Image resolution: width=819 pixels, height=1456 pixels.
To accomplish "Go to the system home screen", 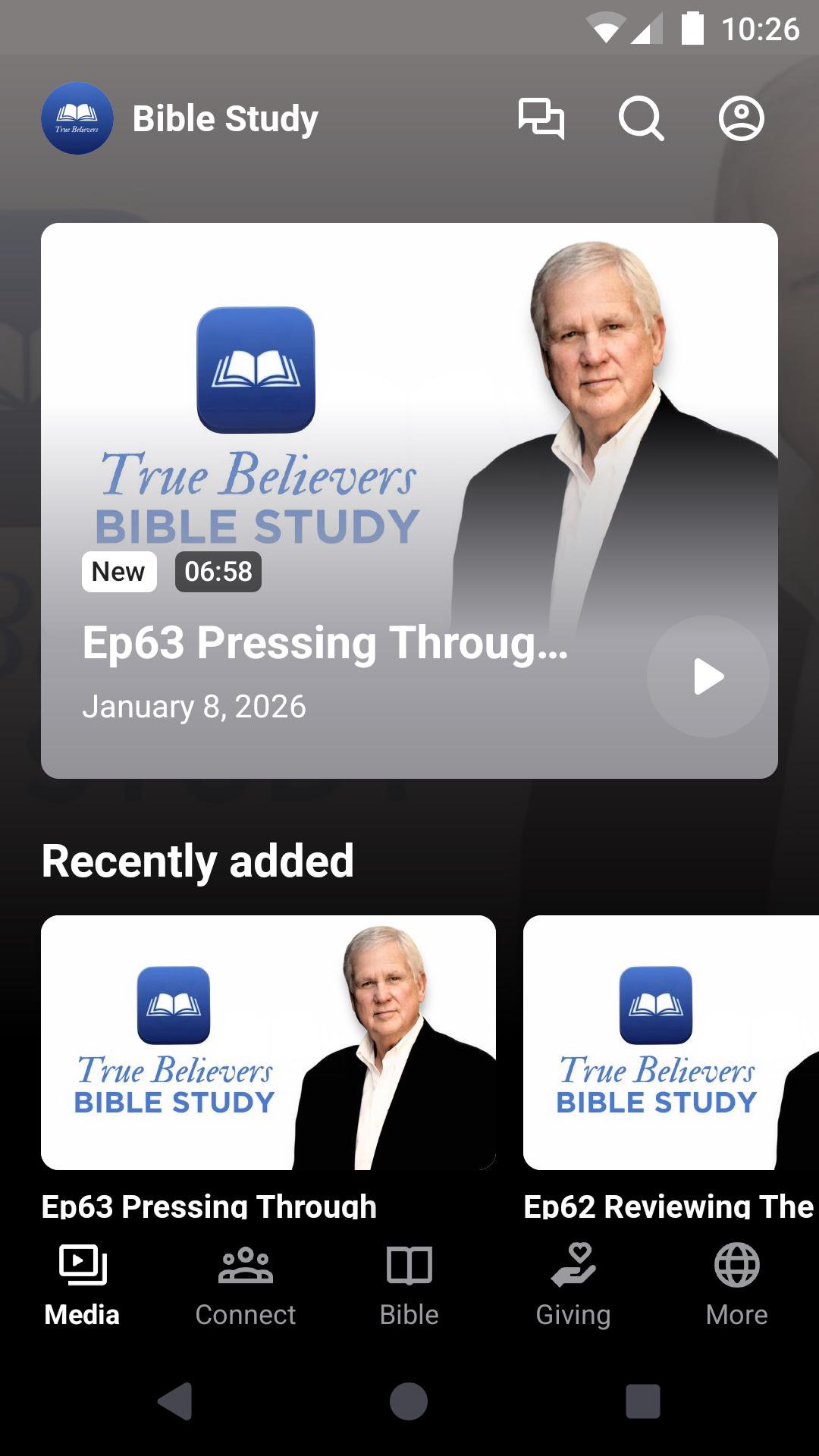I will pos(409,1401).
